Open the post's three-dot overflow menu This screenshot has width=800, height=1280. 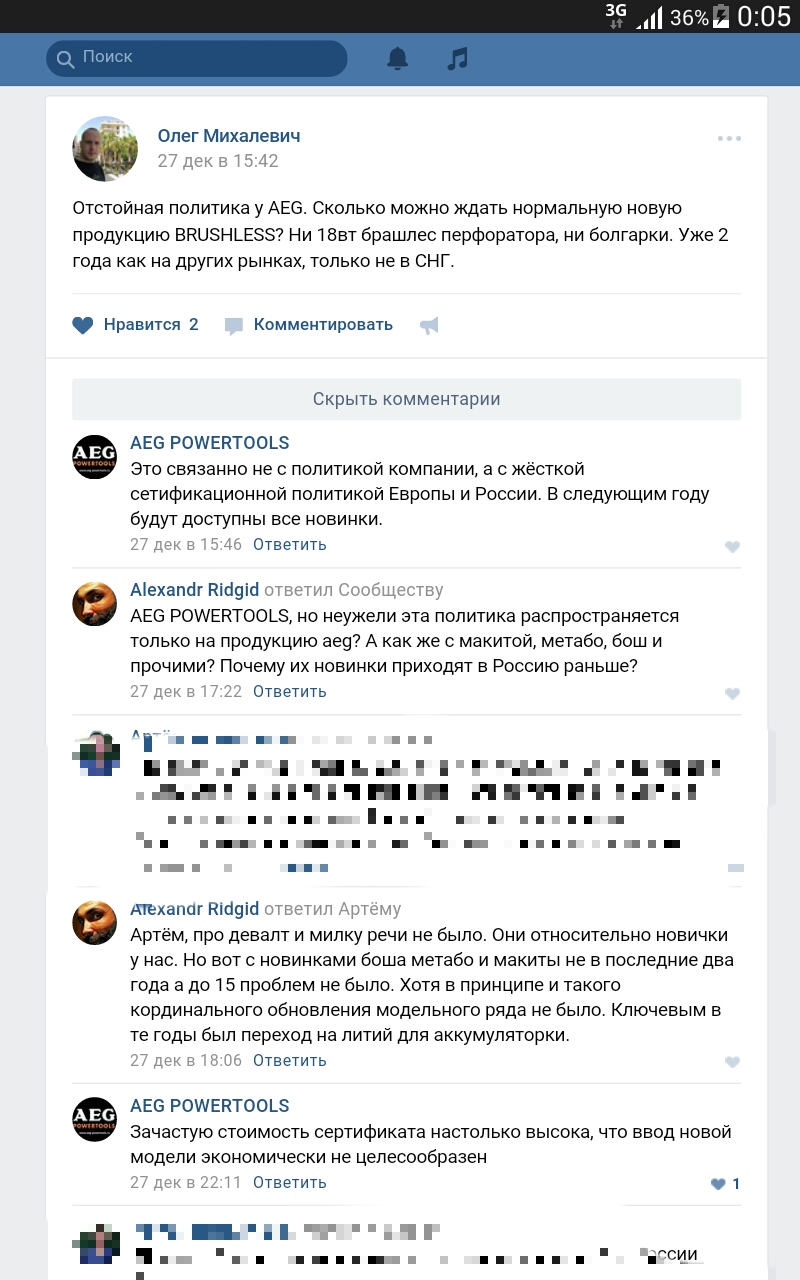click(x=729, y=139)
